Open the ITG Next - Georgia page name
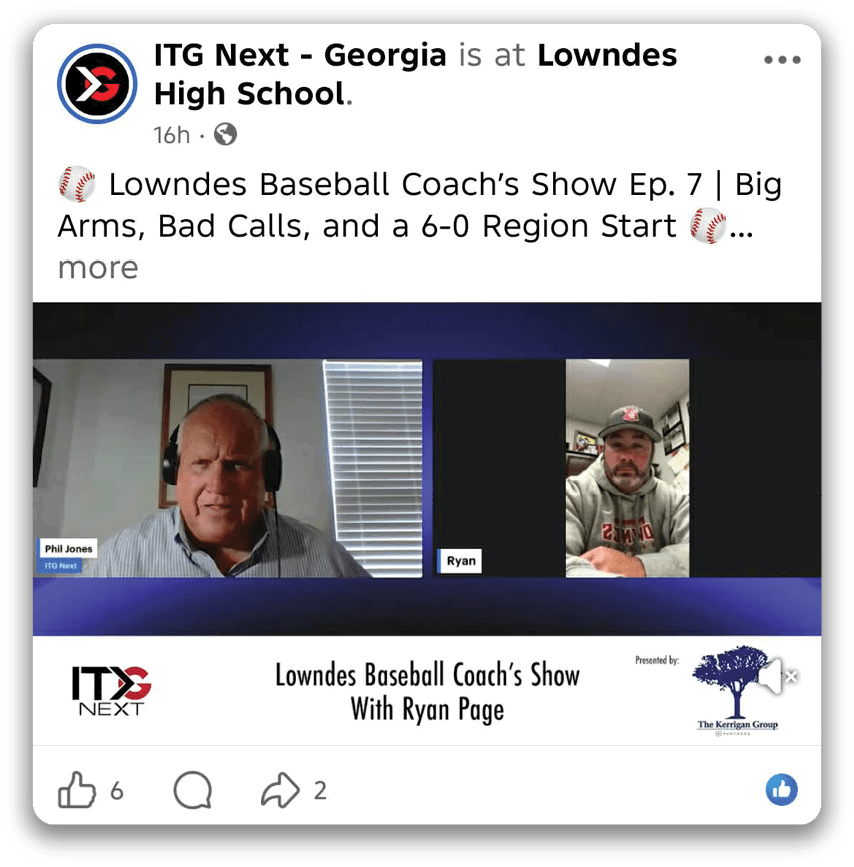The image size is (854, 867). (x=300, y=55)
